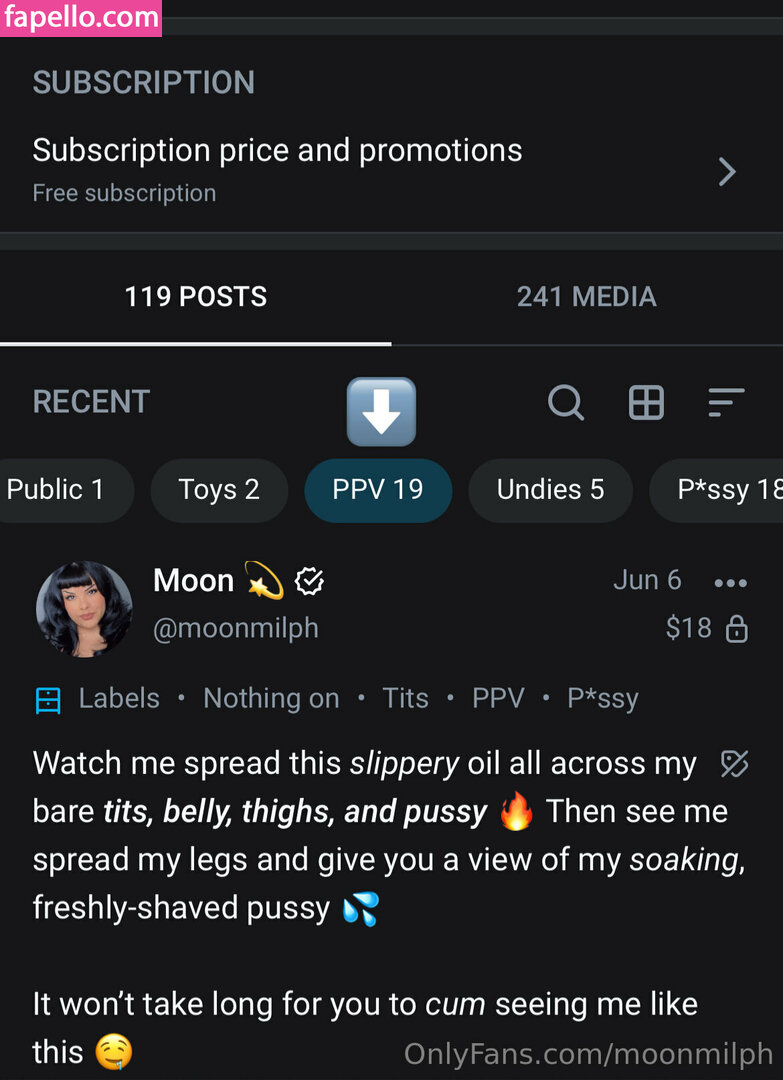Open the @moonmilph profile link

tap(236, 628)
